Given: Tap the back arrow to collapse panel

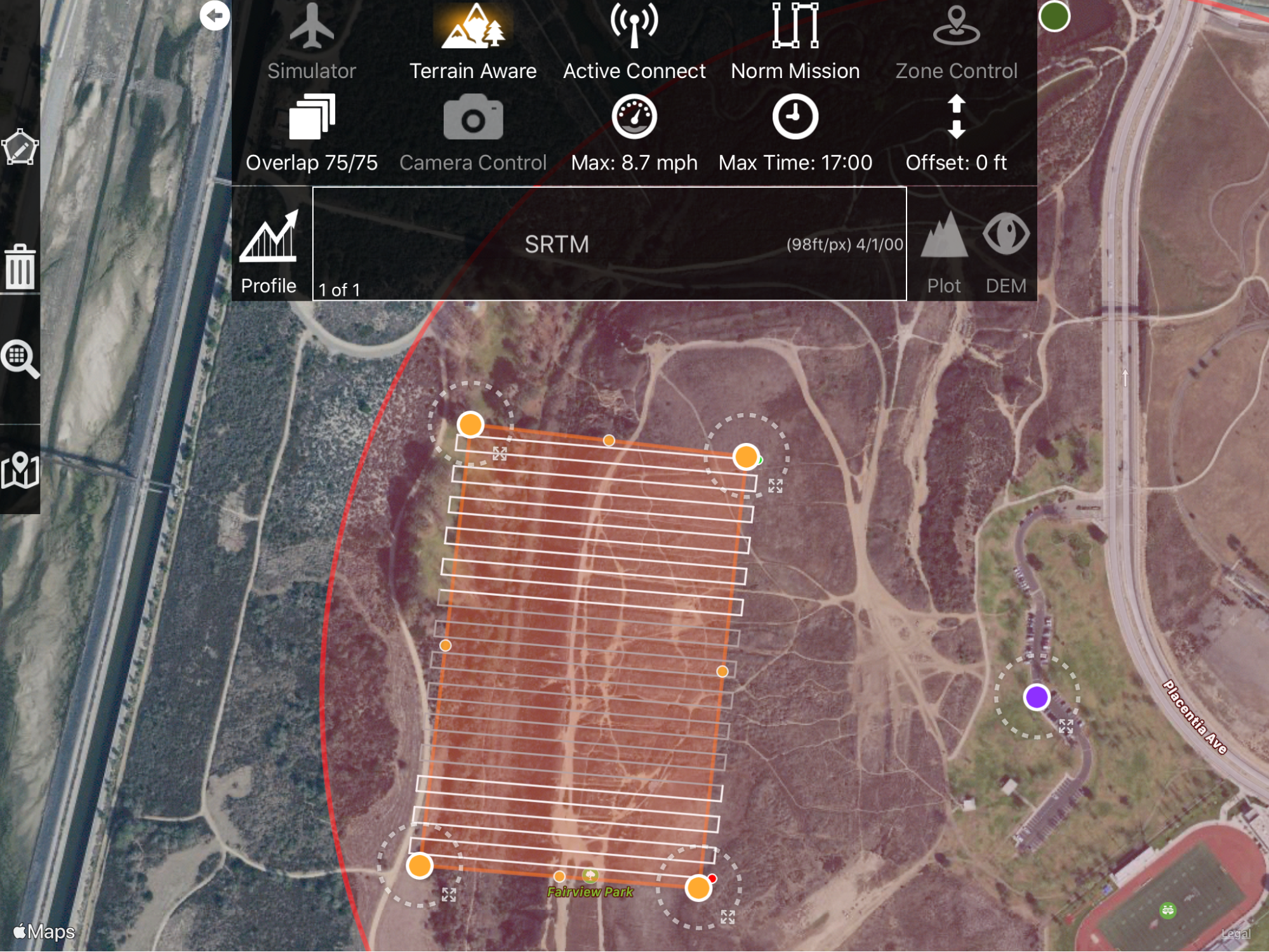Looking at the screenshot, I should click(x=215, y=15).
